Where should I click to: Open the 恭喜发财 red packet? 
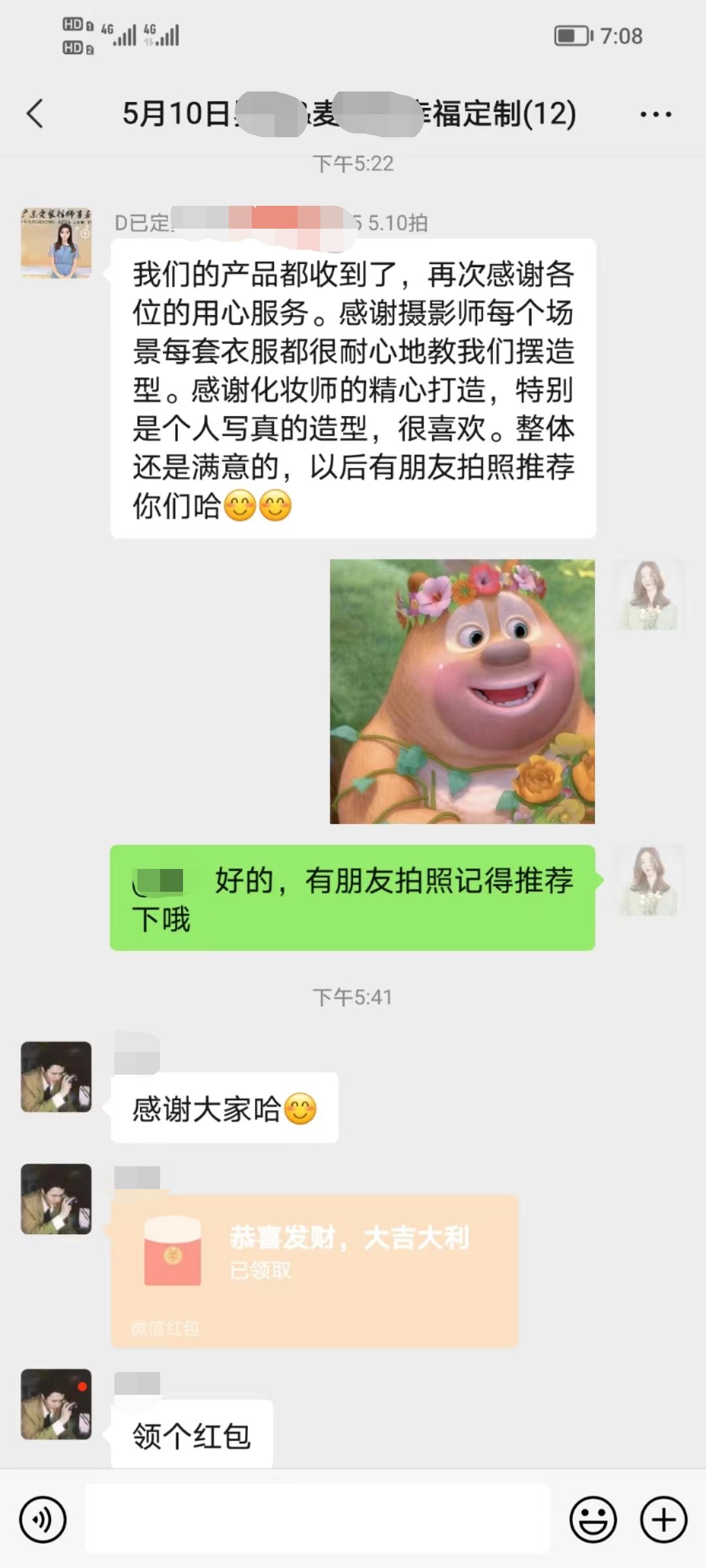pyautogui.click(x=314, y=1271)
